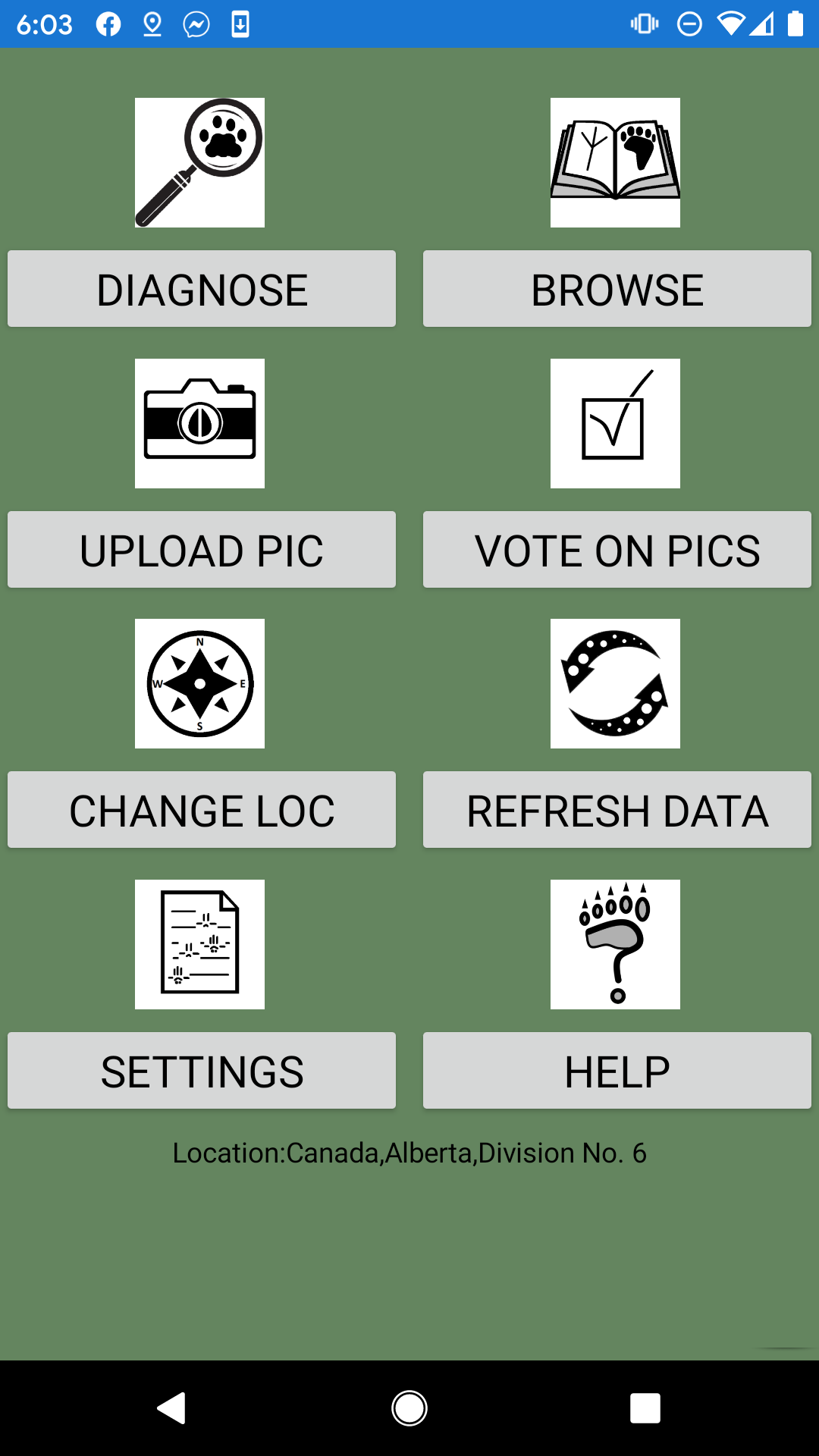819x1456 pixels.
Task: Tap the compass icon
Action: [199, 683]
